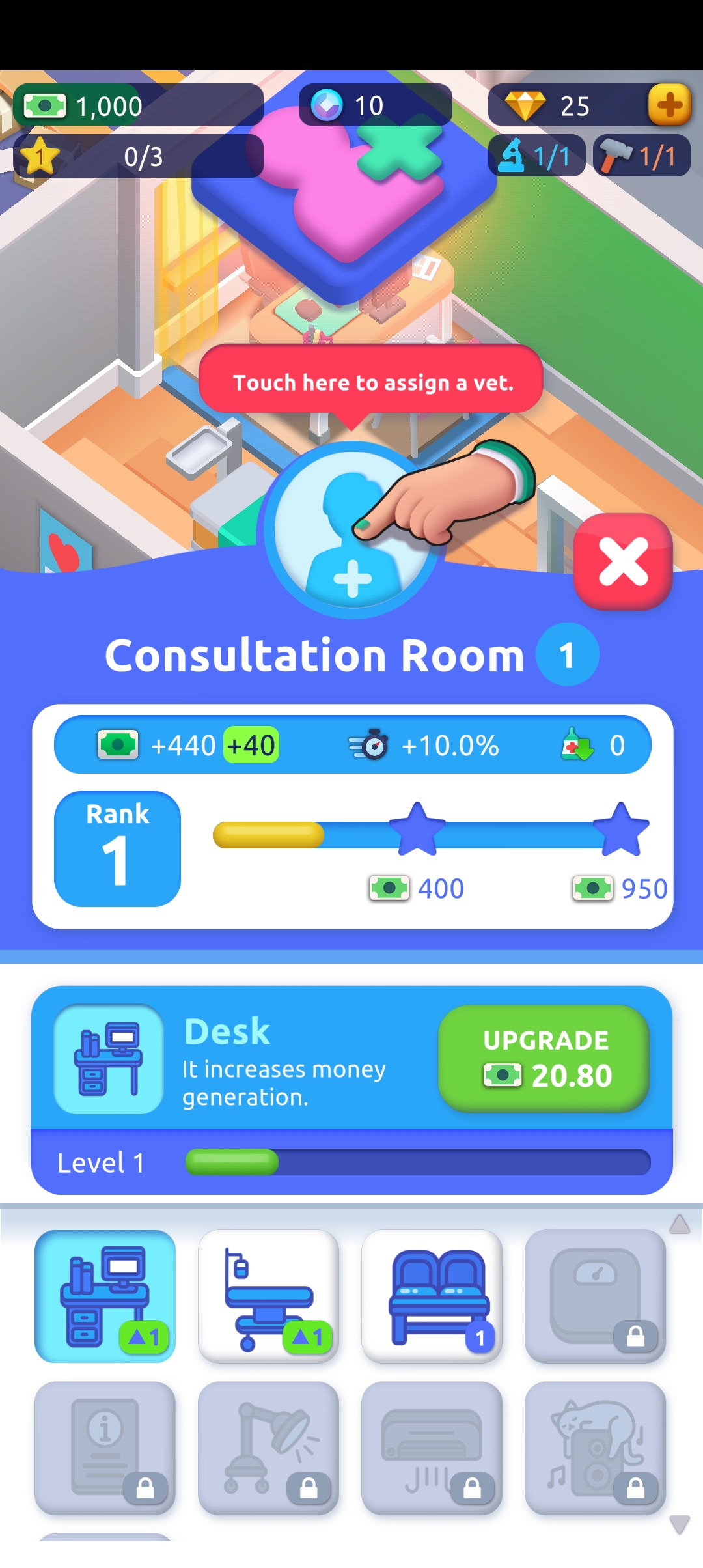
Task: Tap the locked exam lamp tile
Action: pos(269,1448)
